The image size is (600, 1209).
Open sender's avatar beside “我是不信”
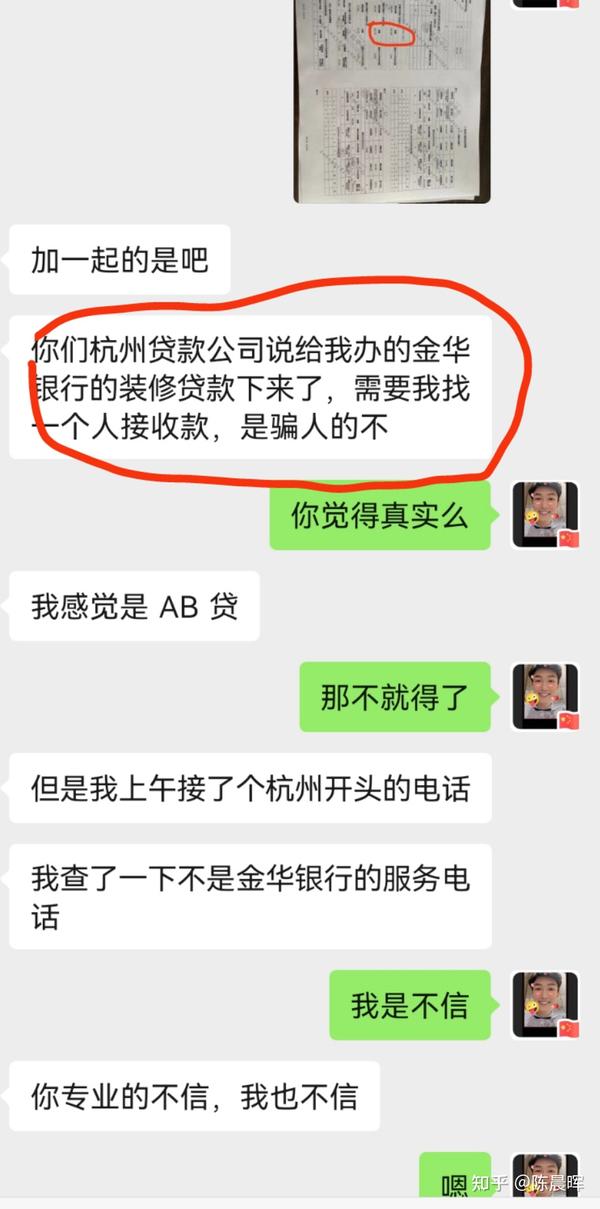(x=546, y=1004)
